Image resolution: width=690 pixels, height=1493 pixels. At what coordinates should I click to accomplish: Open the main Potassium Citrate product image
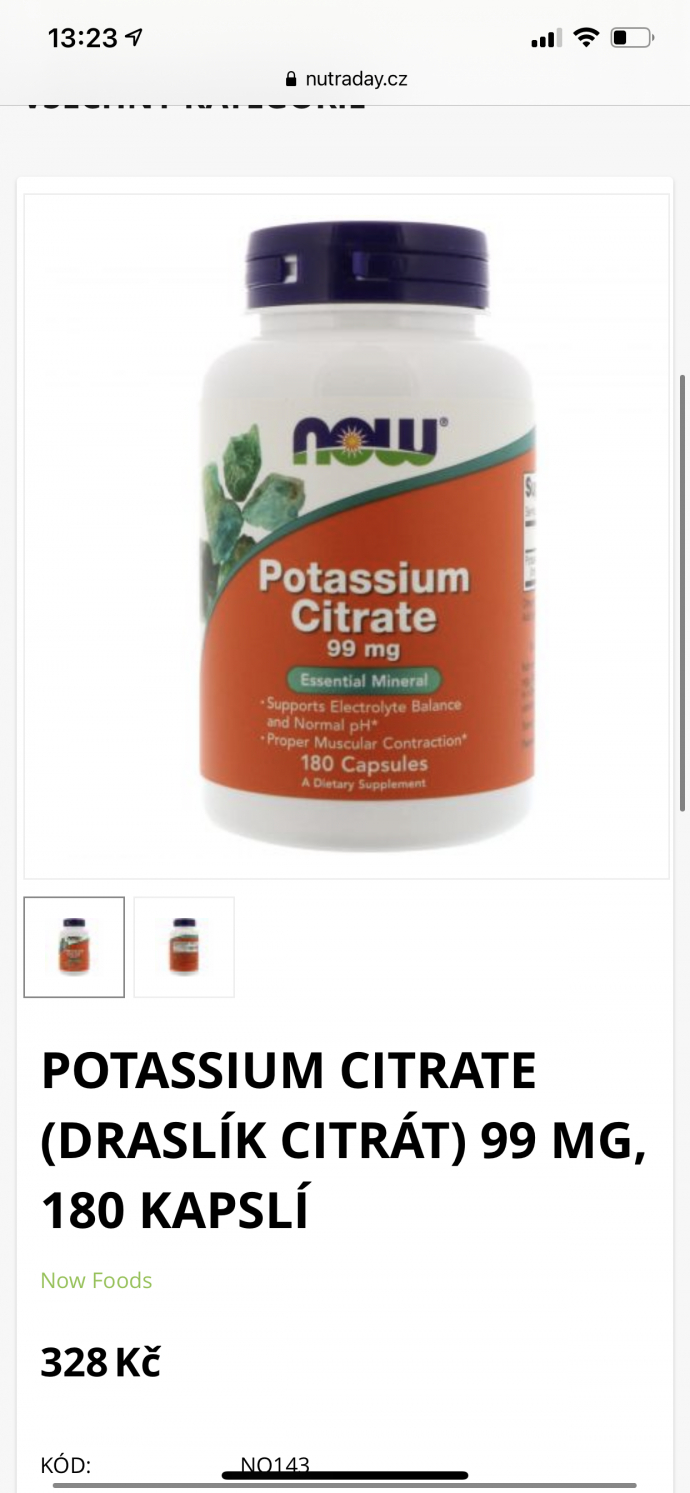pos(346,536)
